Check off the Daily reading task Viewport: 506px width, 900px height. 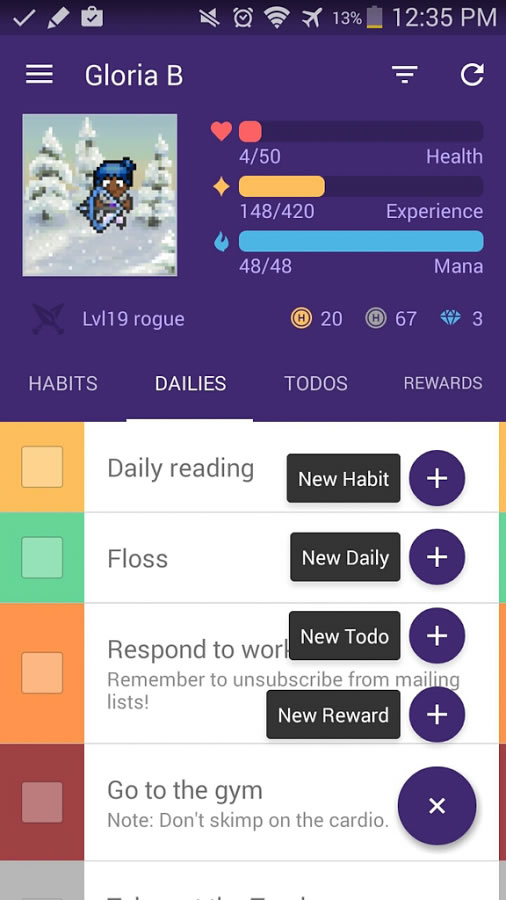pos(42,467)
